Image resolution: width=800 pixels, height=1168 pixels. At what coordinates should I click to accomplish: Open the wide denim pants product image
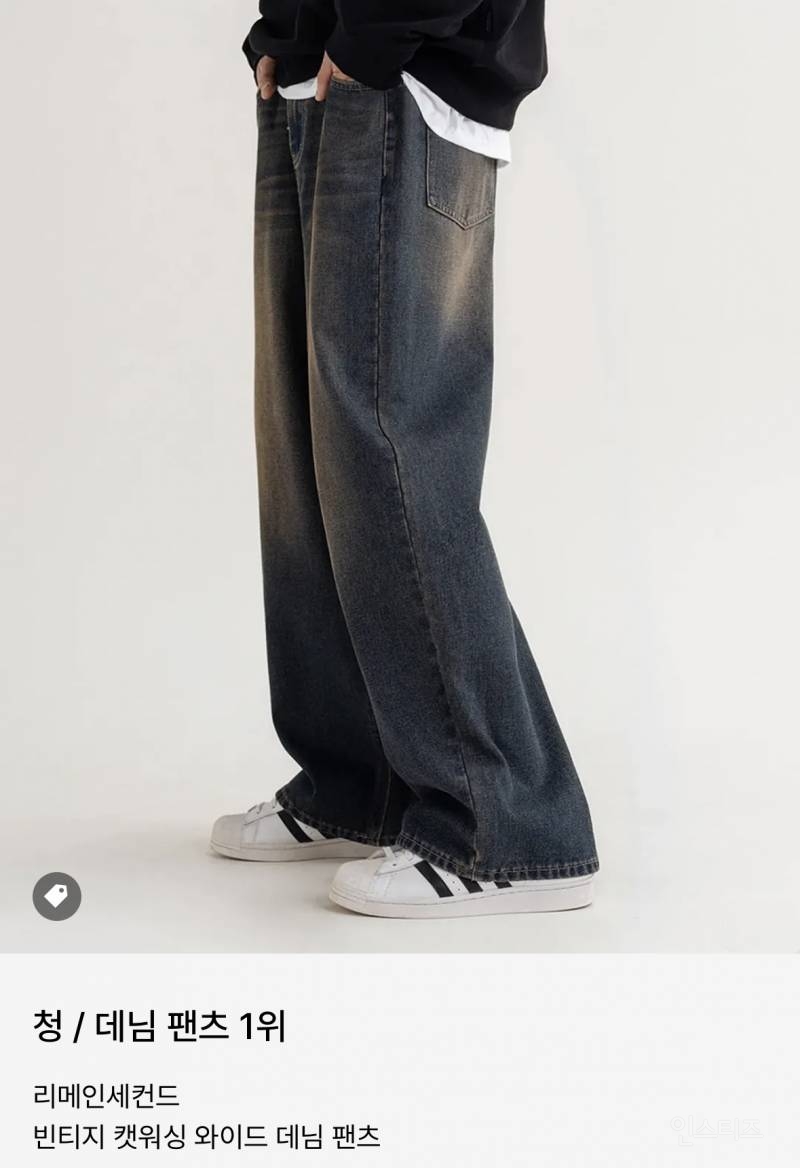pyautogui.click(x=400, y=450)
